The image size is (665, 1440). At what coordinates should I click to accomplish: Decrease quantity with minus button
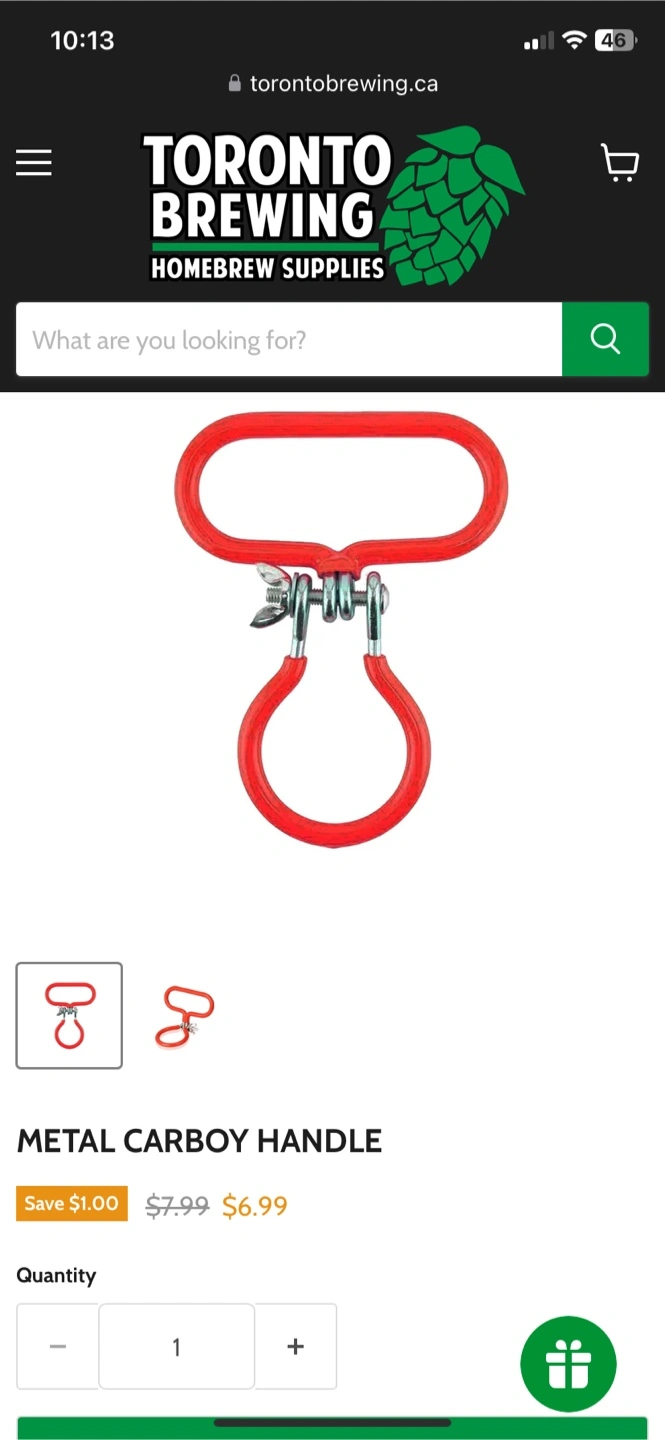[x=57, y=1346]
